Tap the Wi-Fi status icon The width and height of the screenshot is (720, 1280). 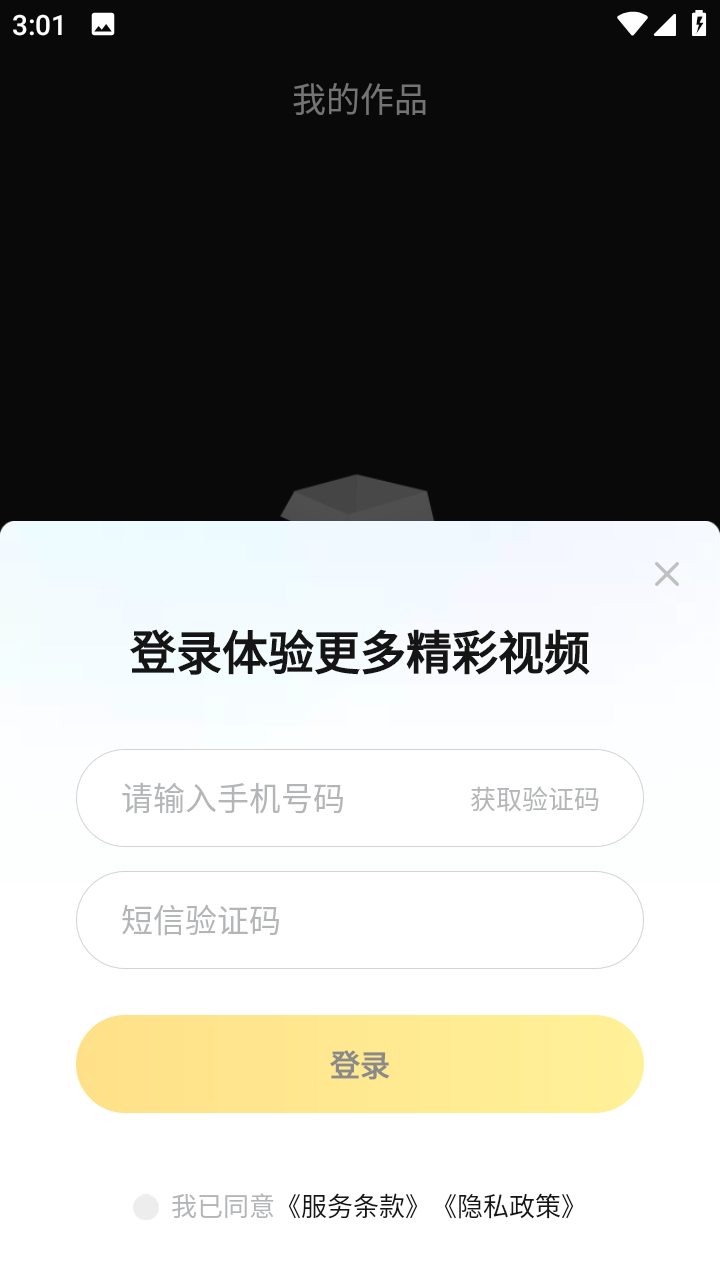click(x=632, y=22)
